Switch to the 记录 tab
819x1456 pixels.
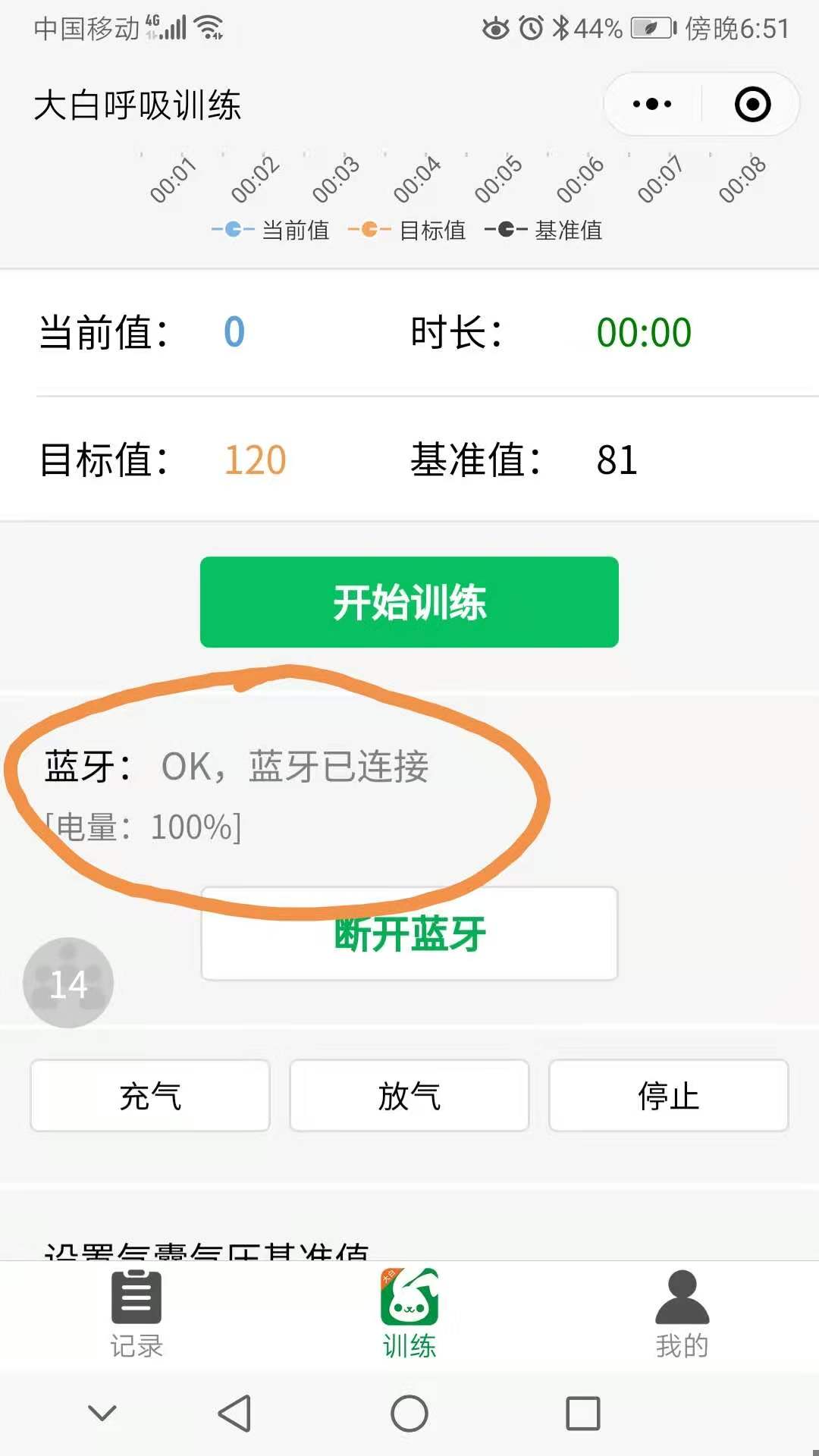click(136, 1315)
